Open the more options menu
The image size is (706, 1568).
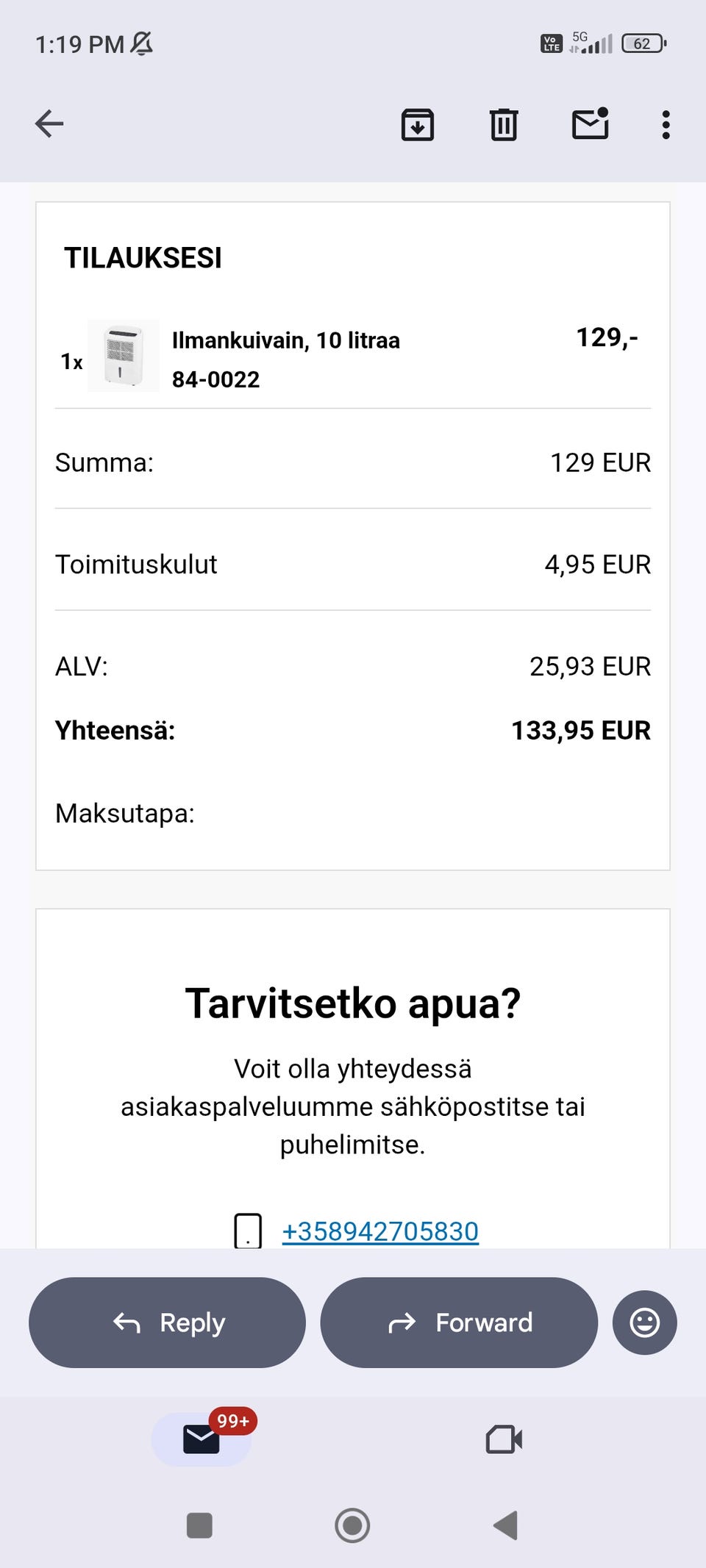pyautogui.click(x=666, y=124)
